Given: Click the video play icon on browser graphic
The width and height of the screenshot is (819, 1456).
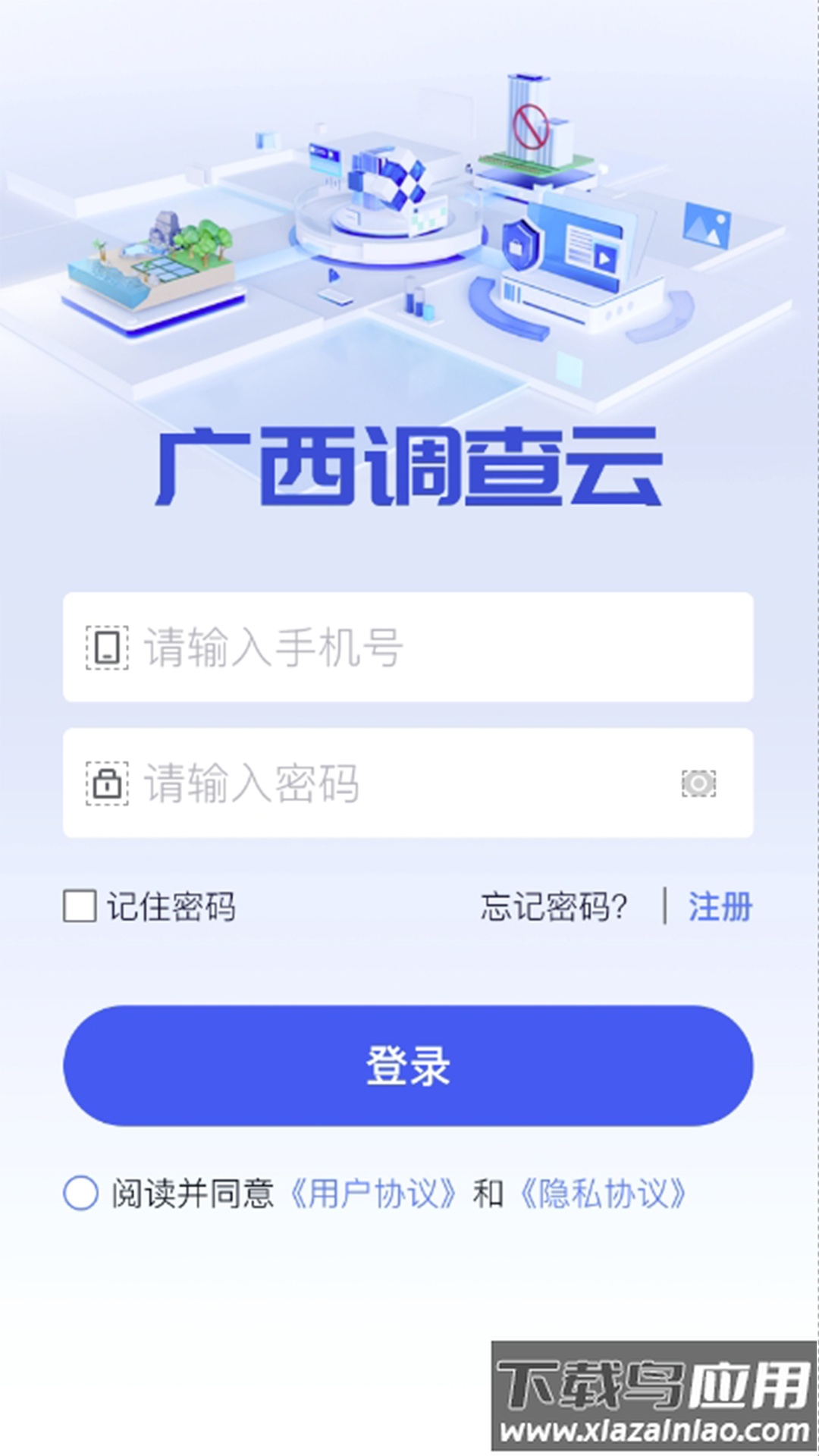Looking at the screenshot, I should [603, 258].
